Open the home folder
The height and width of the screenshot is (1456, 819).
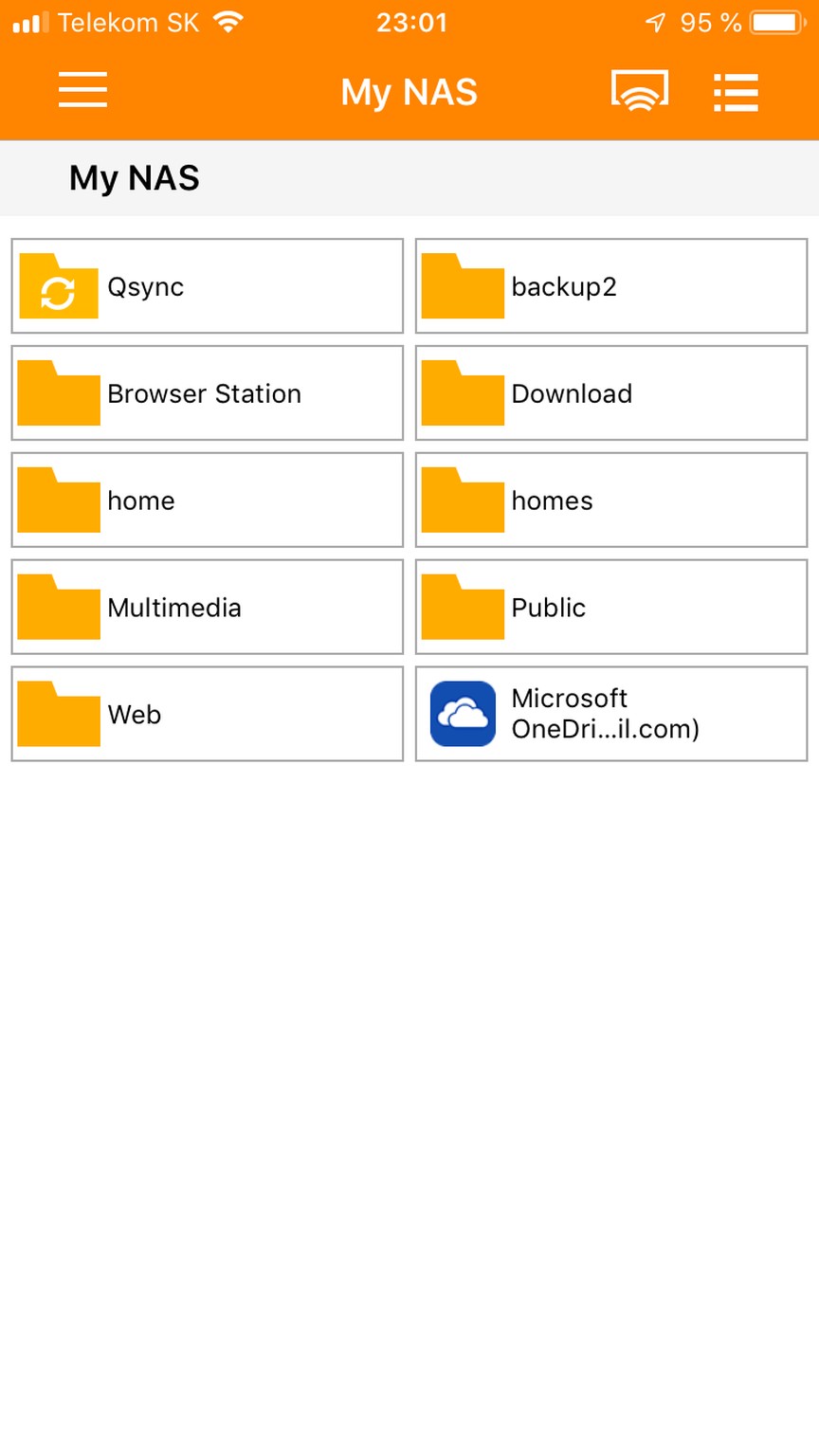point(208,500)
